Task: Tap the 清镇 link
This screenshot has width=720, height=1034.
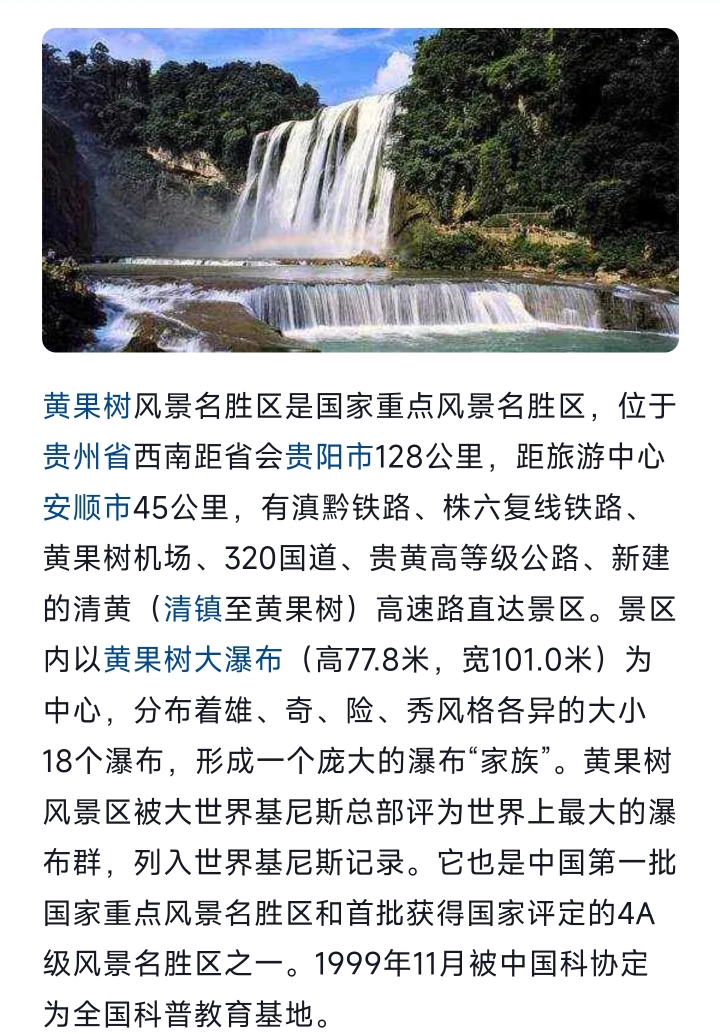Action: [x=192, y=608]
